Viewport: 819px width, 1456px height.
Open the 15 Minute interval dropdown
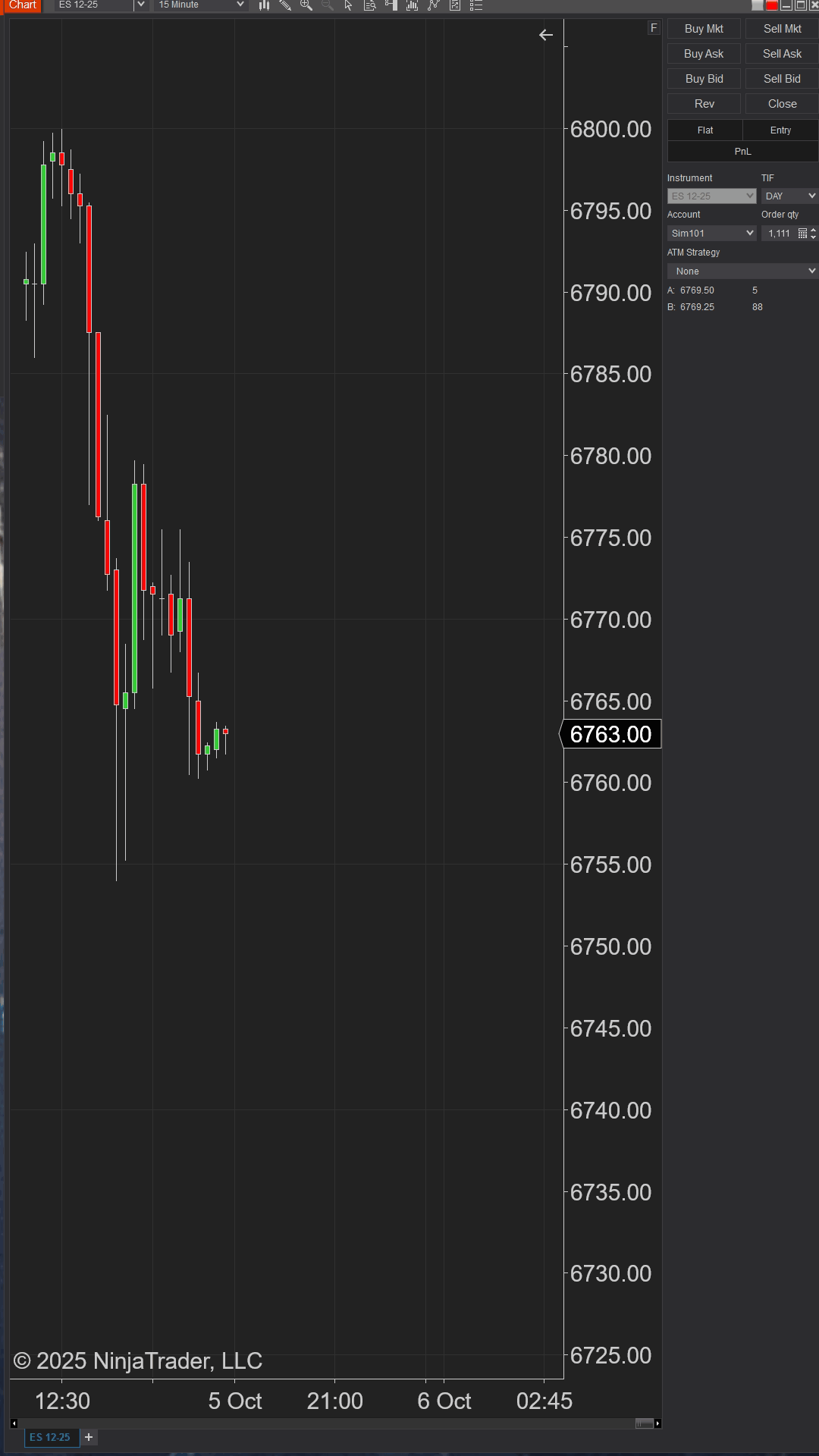[200, 5]
